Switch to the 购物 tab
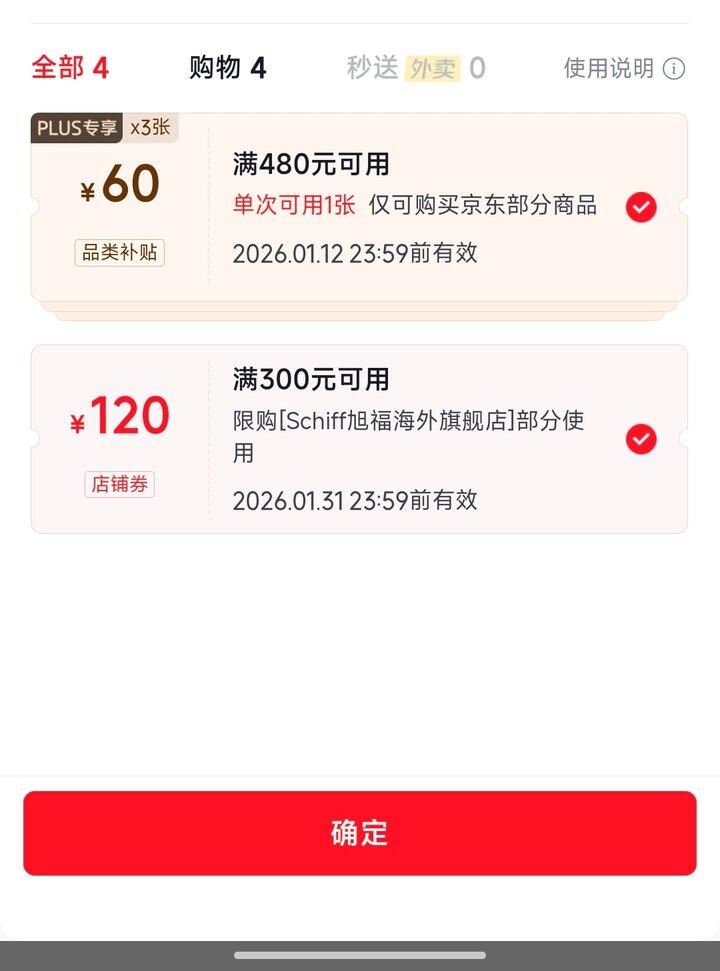The height and width of the screenshot is (971, 720). tap(228, 68)
